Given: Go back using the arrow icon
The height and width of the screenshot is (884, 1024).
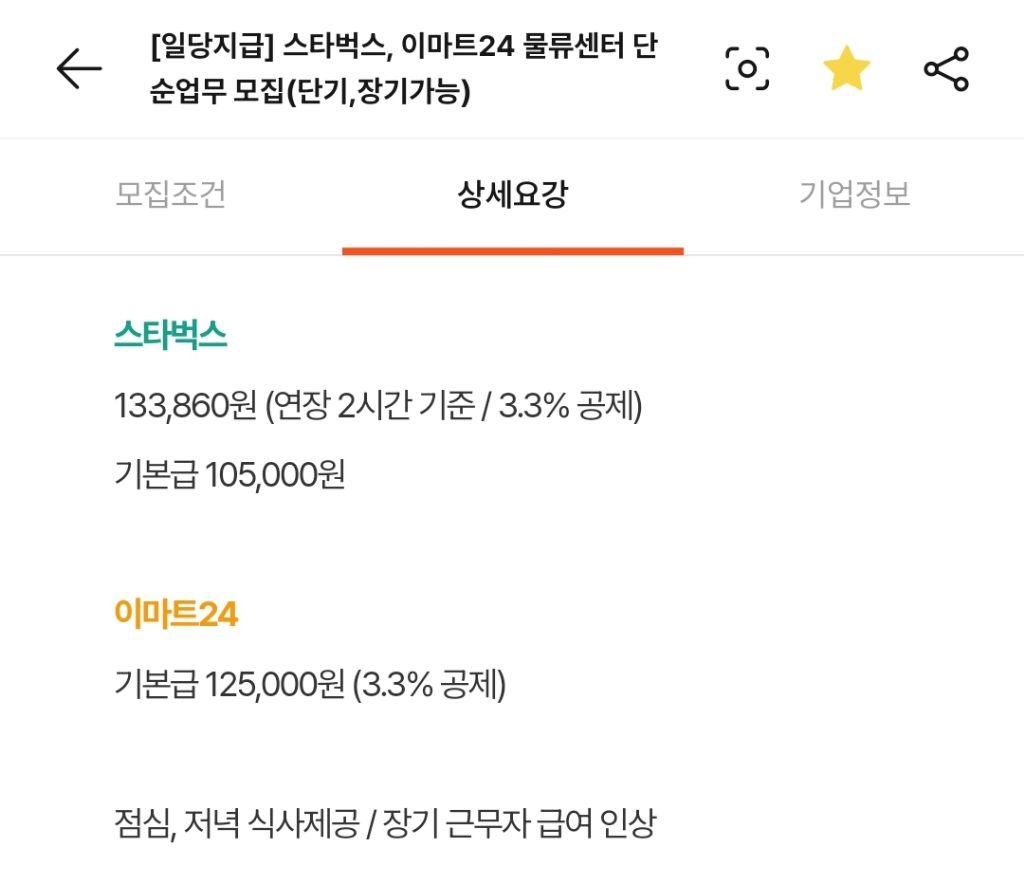Looking at the screenshot, I should click(x=79, y=69).
